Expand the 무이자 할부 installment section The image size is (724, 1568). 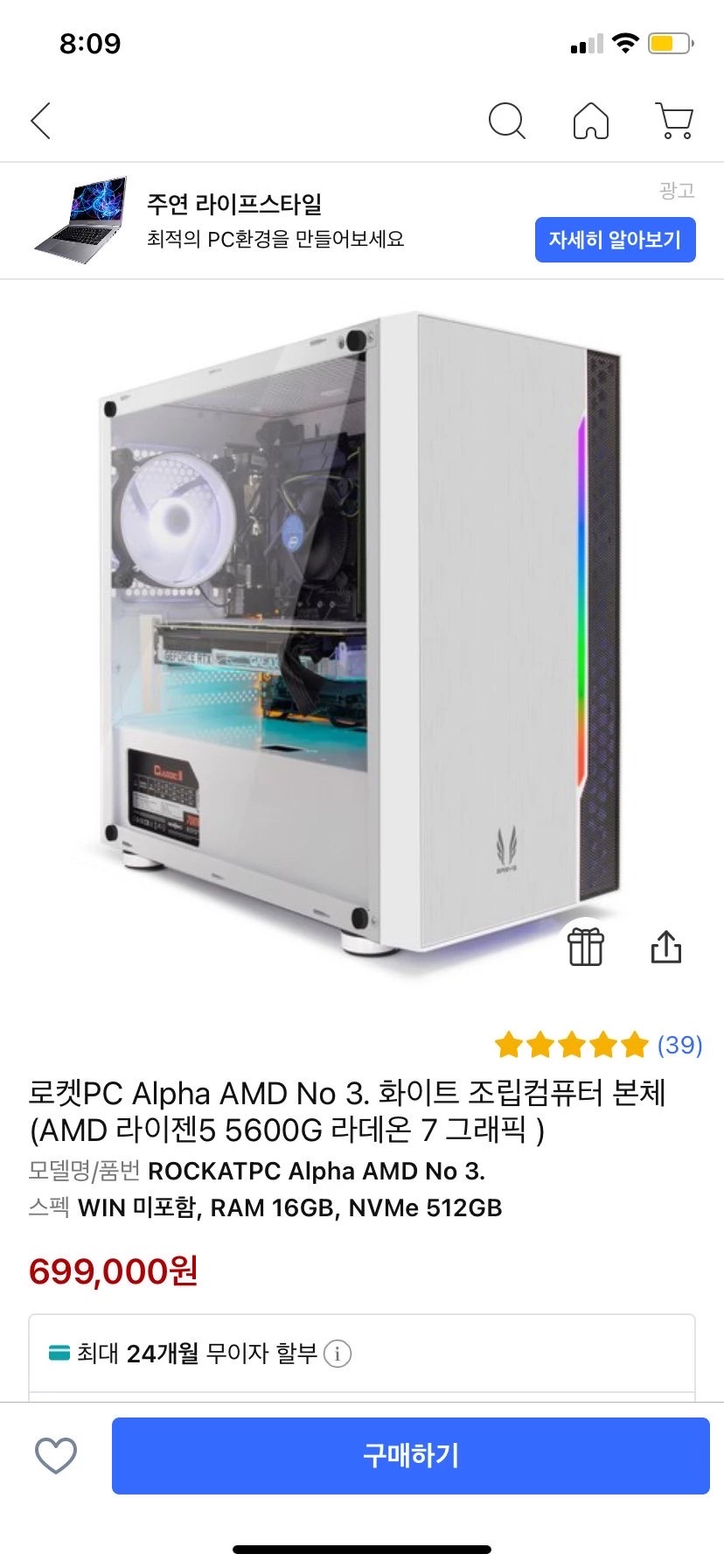pos(362,1354)
